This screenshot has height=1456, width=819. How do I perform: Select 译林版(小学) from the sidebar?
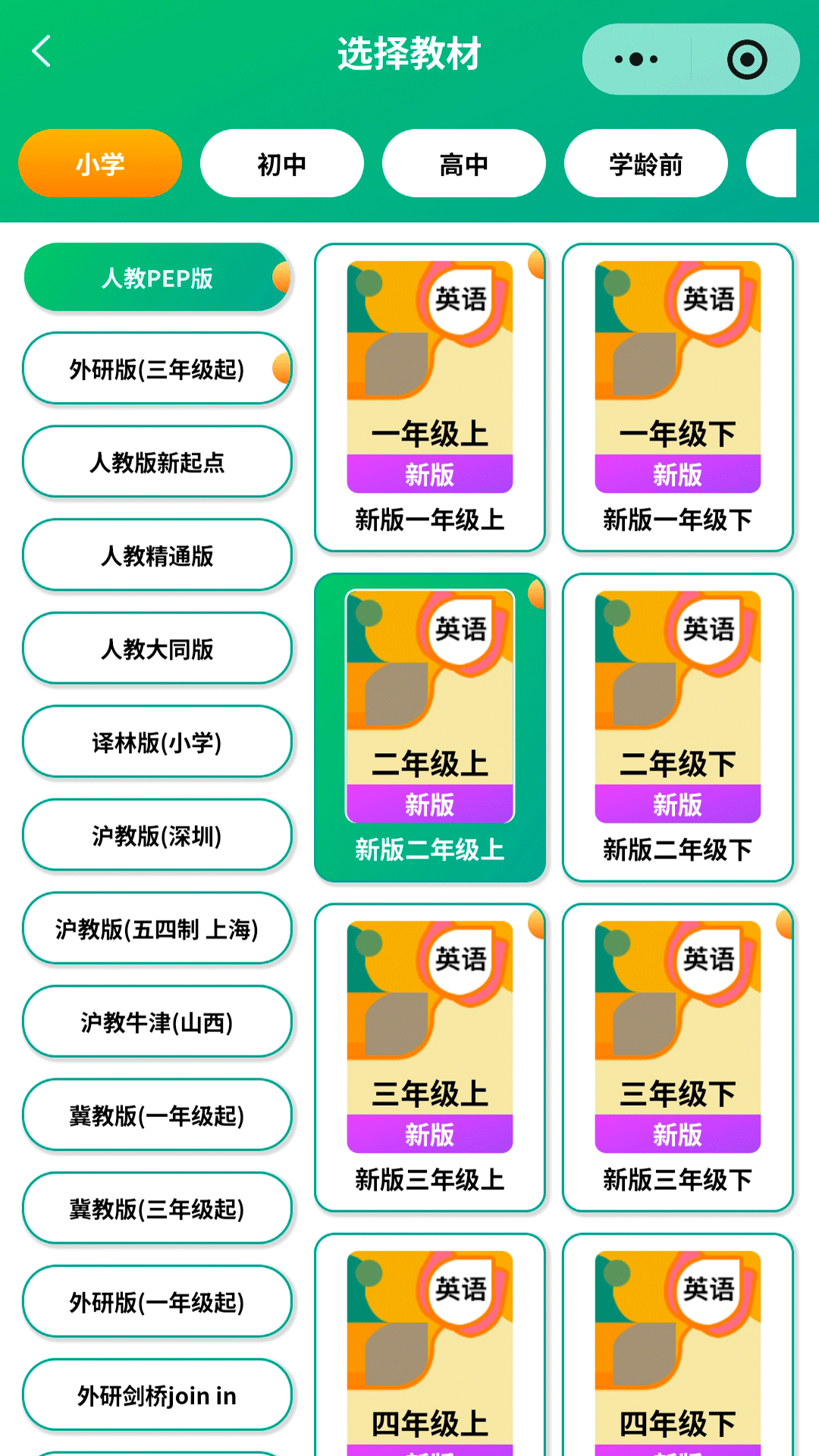point(157,742)
